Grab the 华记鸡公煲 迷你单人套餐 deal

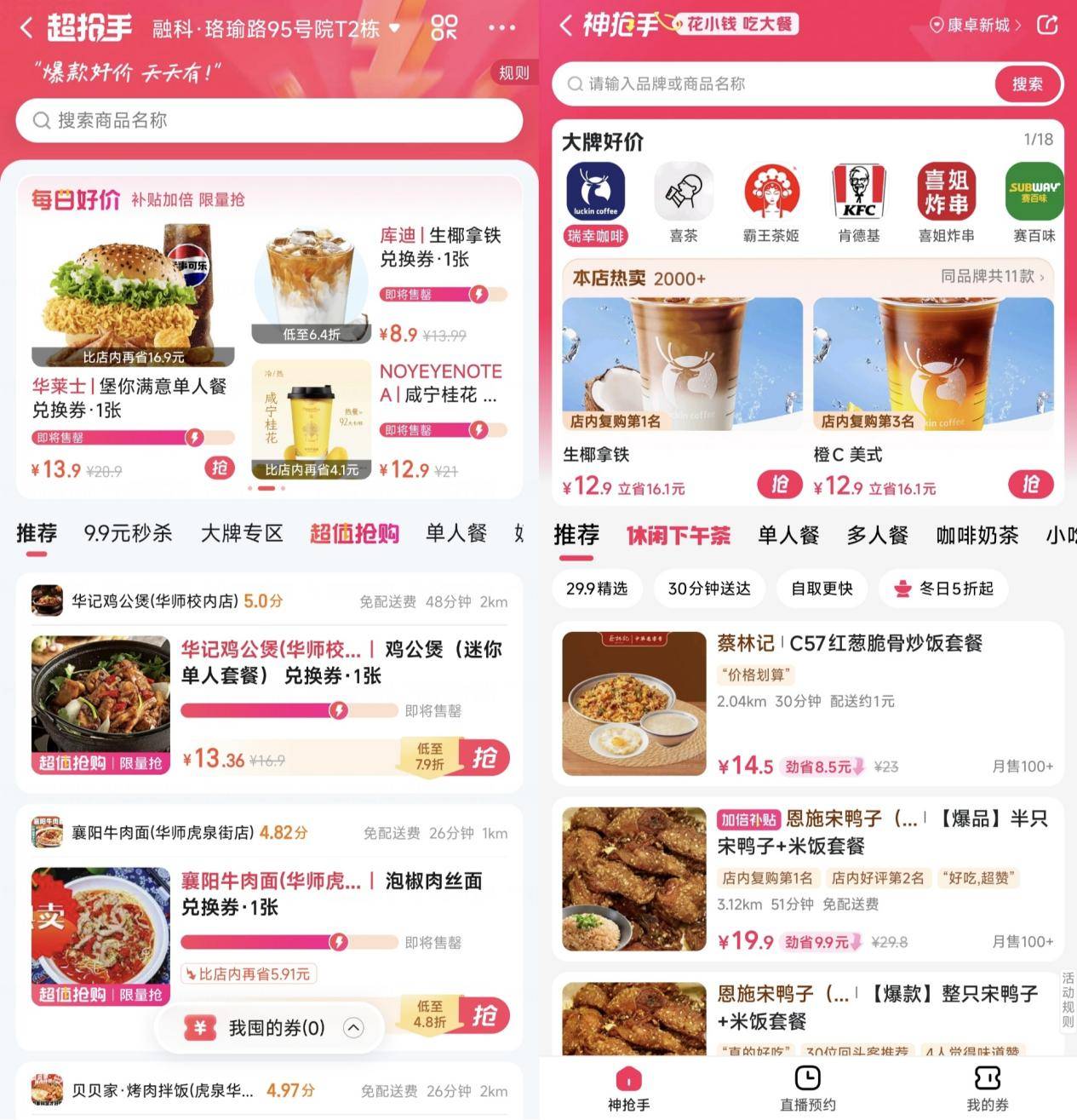[x=483, y=757]
